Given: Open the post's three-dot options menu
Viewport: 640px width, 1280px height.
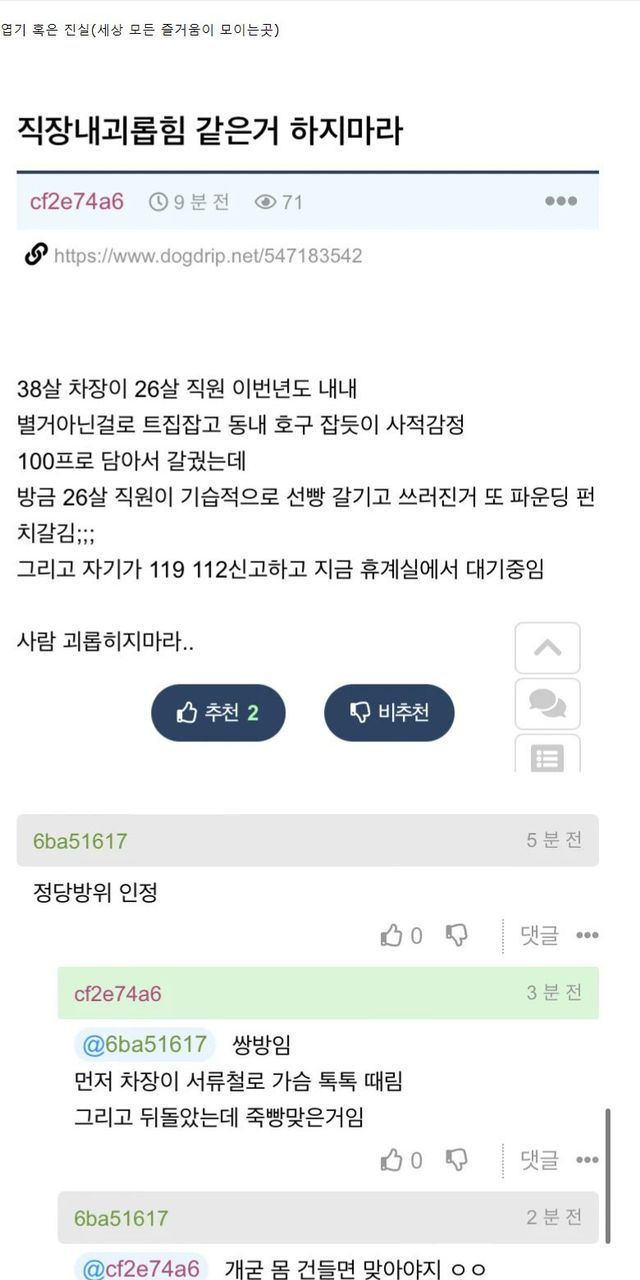Looking at the screenshot, I should [560, 202].
